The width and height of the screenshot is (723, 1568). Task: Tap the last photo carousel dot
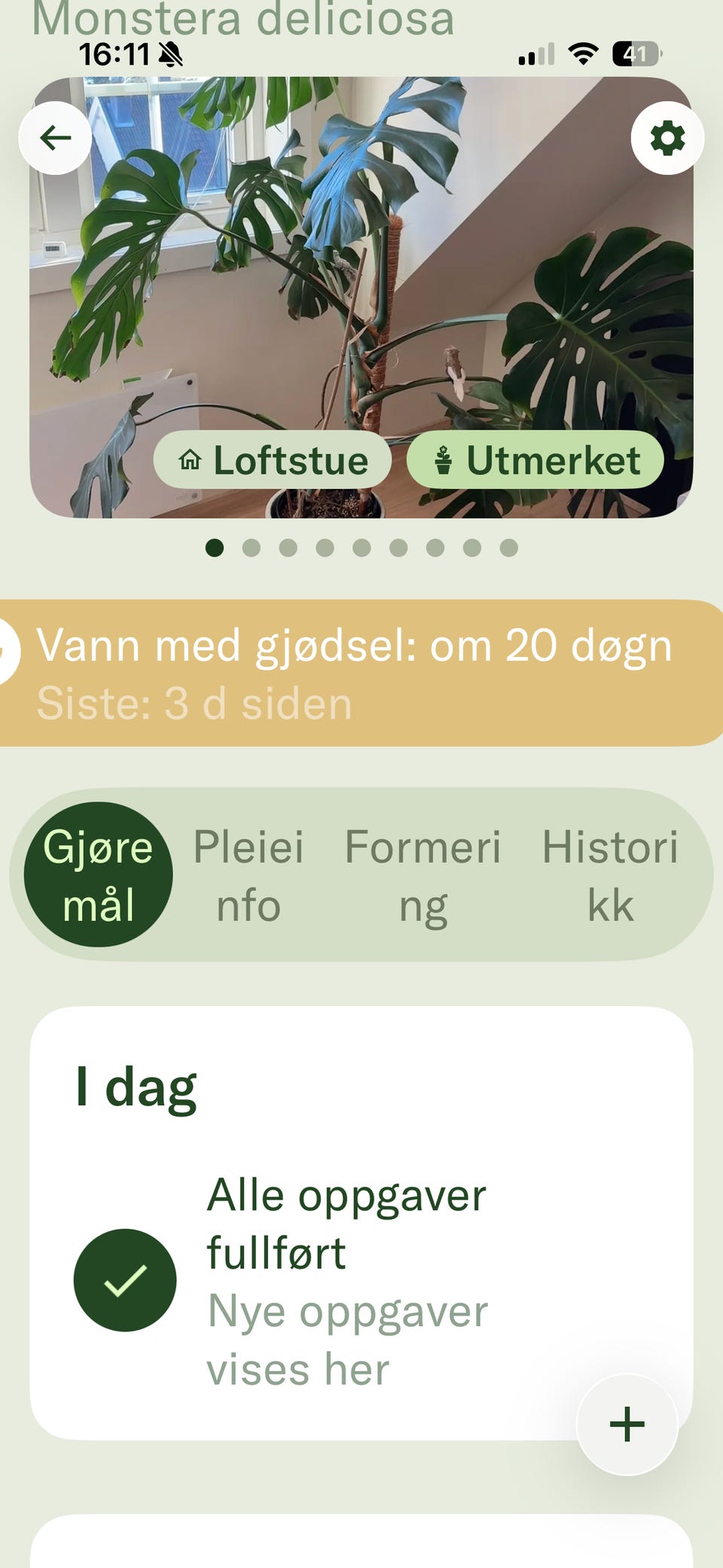click(x=508, y=548)
